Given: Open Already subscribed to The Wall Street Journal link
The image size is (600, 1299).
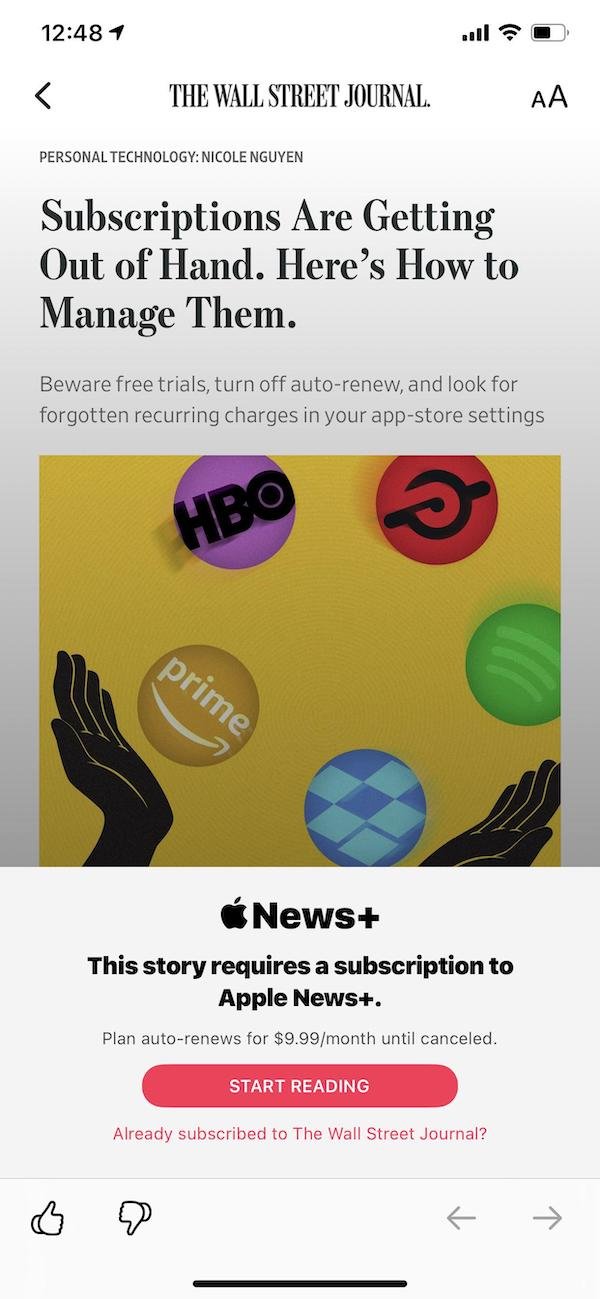Looking at the screenshot, I should (x=300, y=1134).
